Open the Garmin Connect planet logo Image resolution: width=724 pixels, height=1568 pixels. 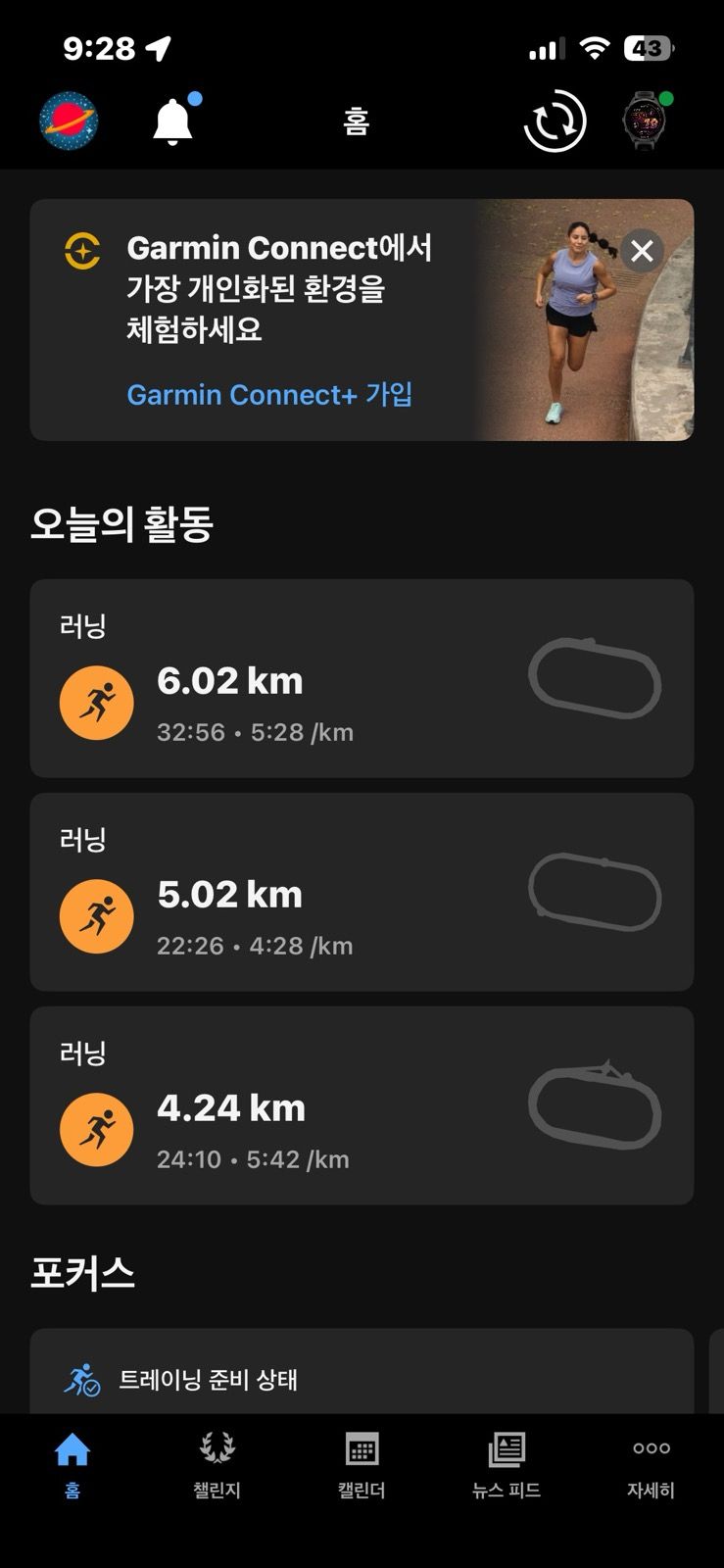point(69,120)
